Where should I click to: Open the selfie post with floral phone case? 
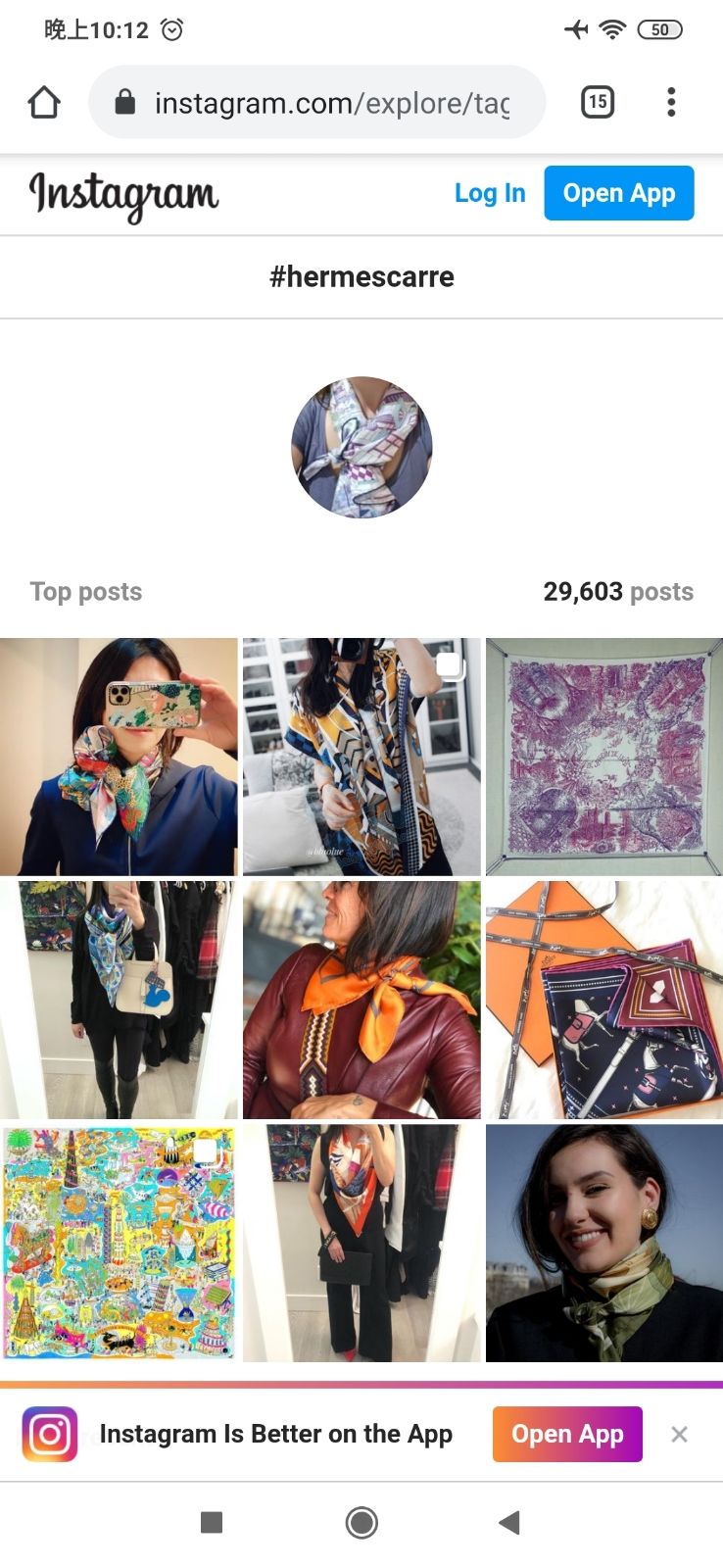119,757
